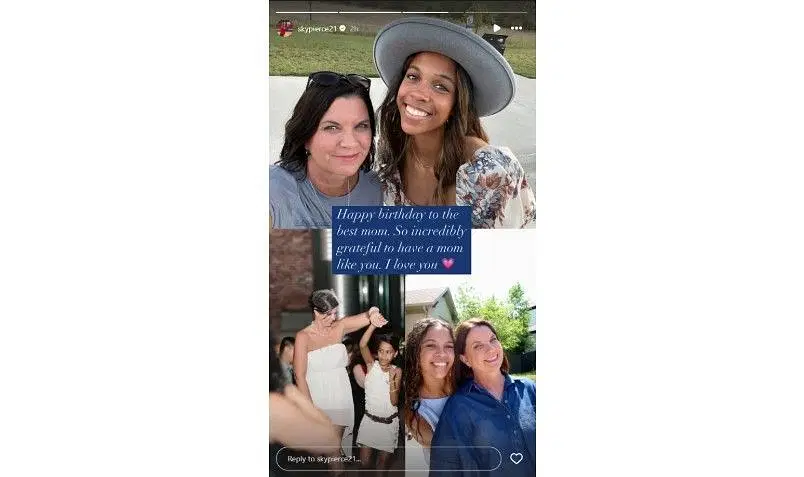
Task: Open the three-dot more options menu
Action: coord(517,28)
